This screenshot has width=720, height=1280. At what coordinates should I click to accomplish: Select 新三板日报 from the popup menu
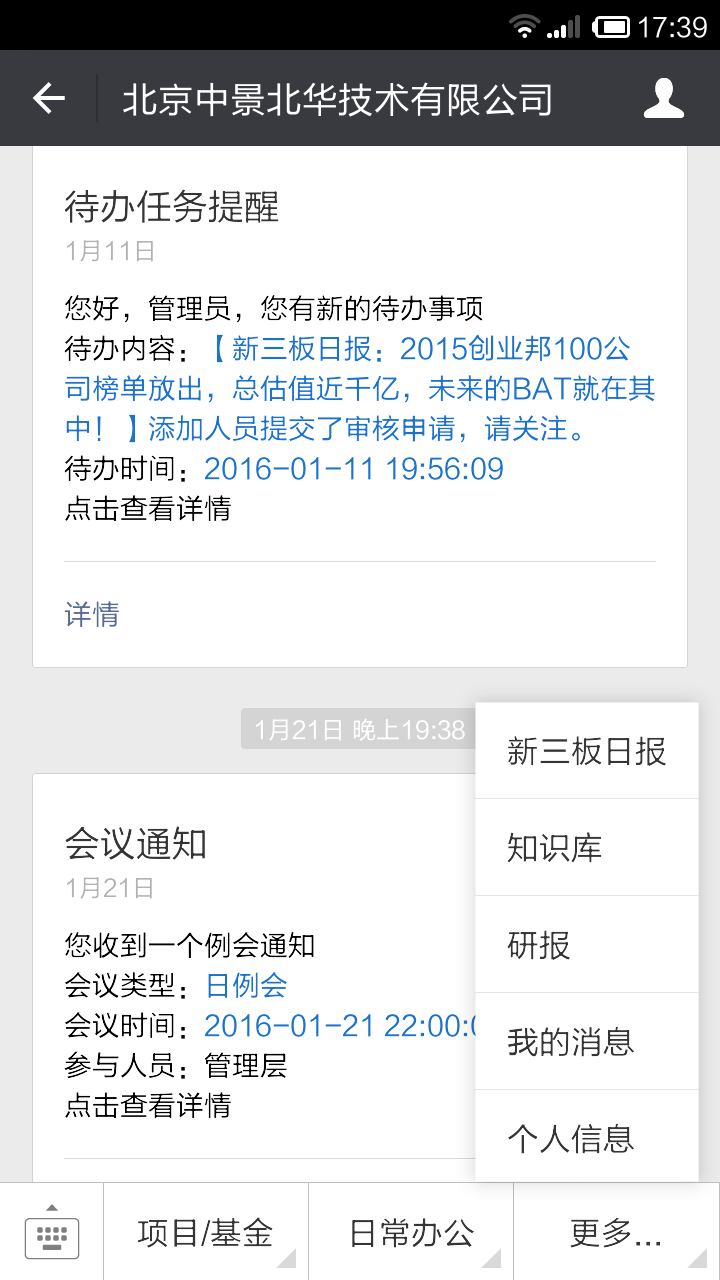(586, 751)
